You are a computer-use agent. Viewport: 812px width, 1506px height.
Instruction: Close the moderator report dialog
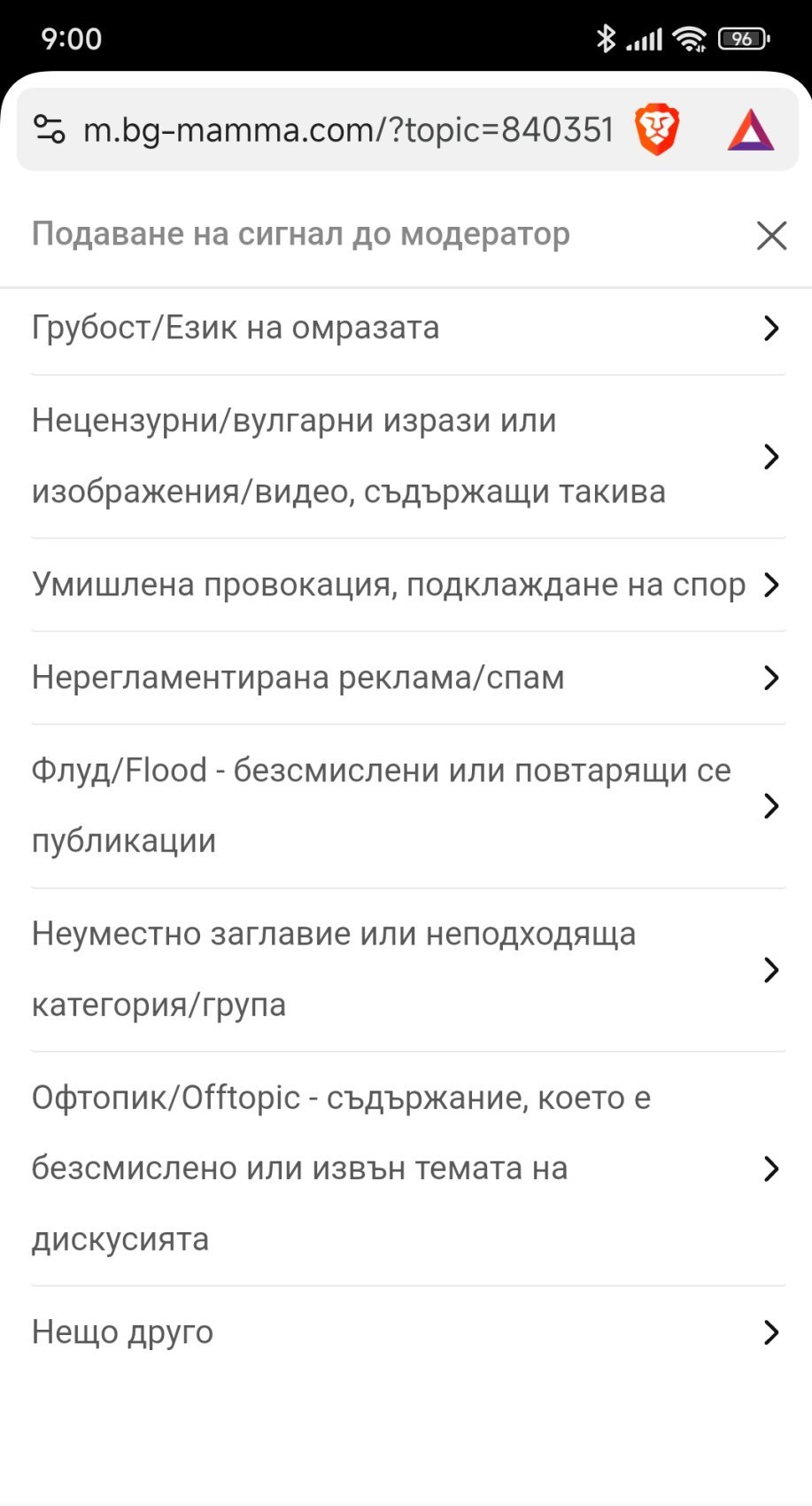coord(771,236)
